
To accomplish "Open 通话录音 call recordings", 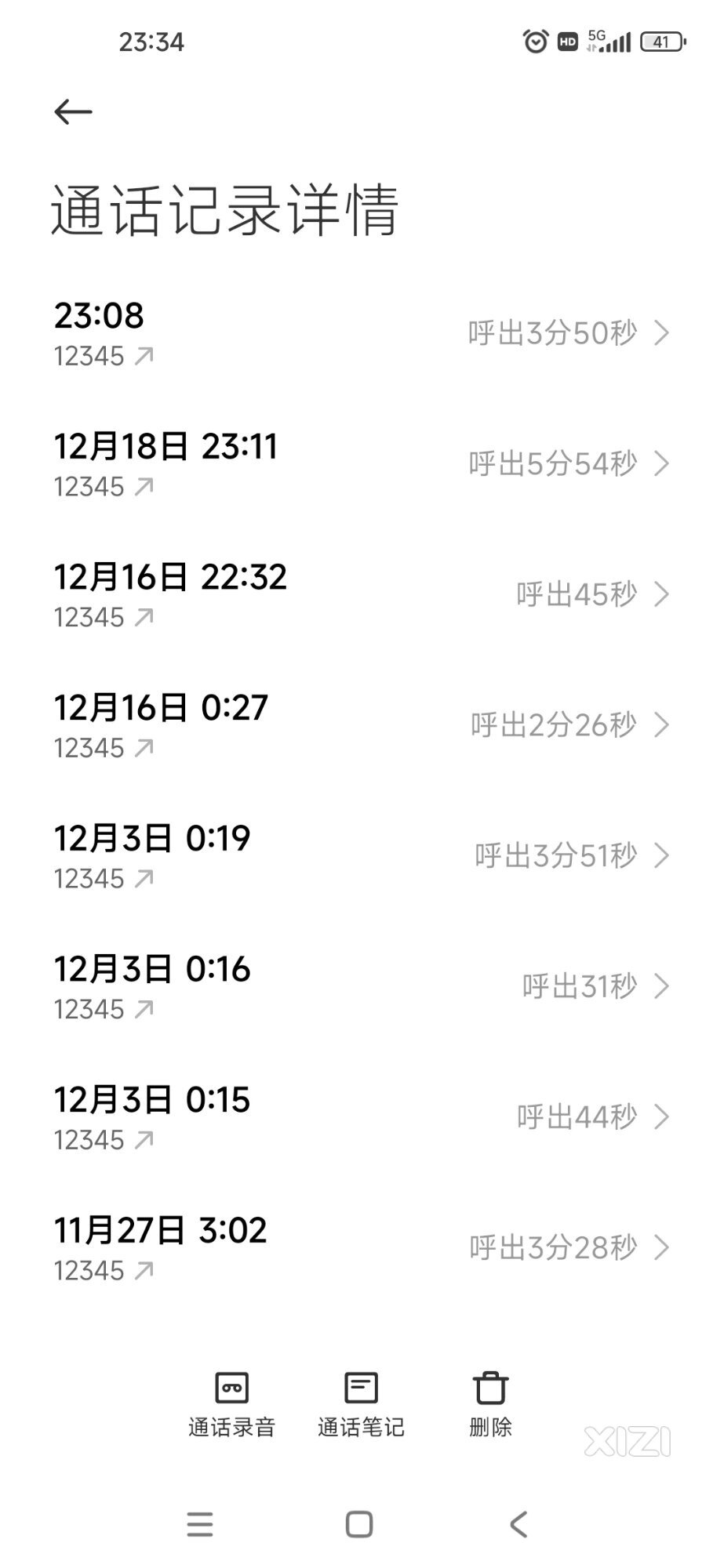I will 232,1404.
